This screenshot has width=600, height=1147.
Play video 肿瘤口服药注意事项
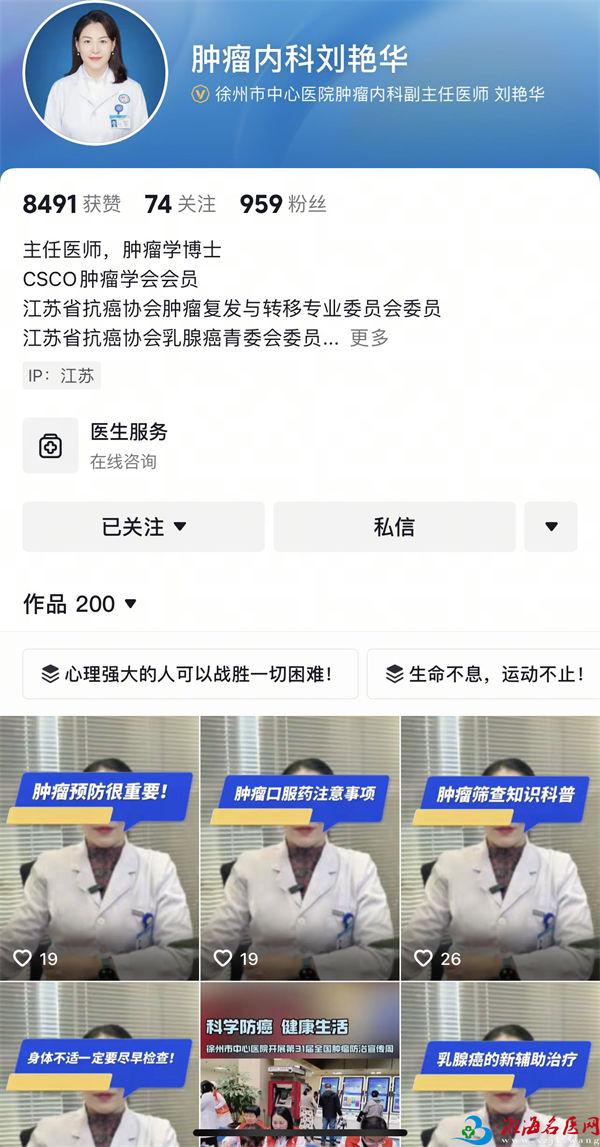299,848
